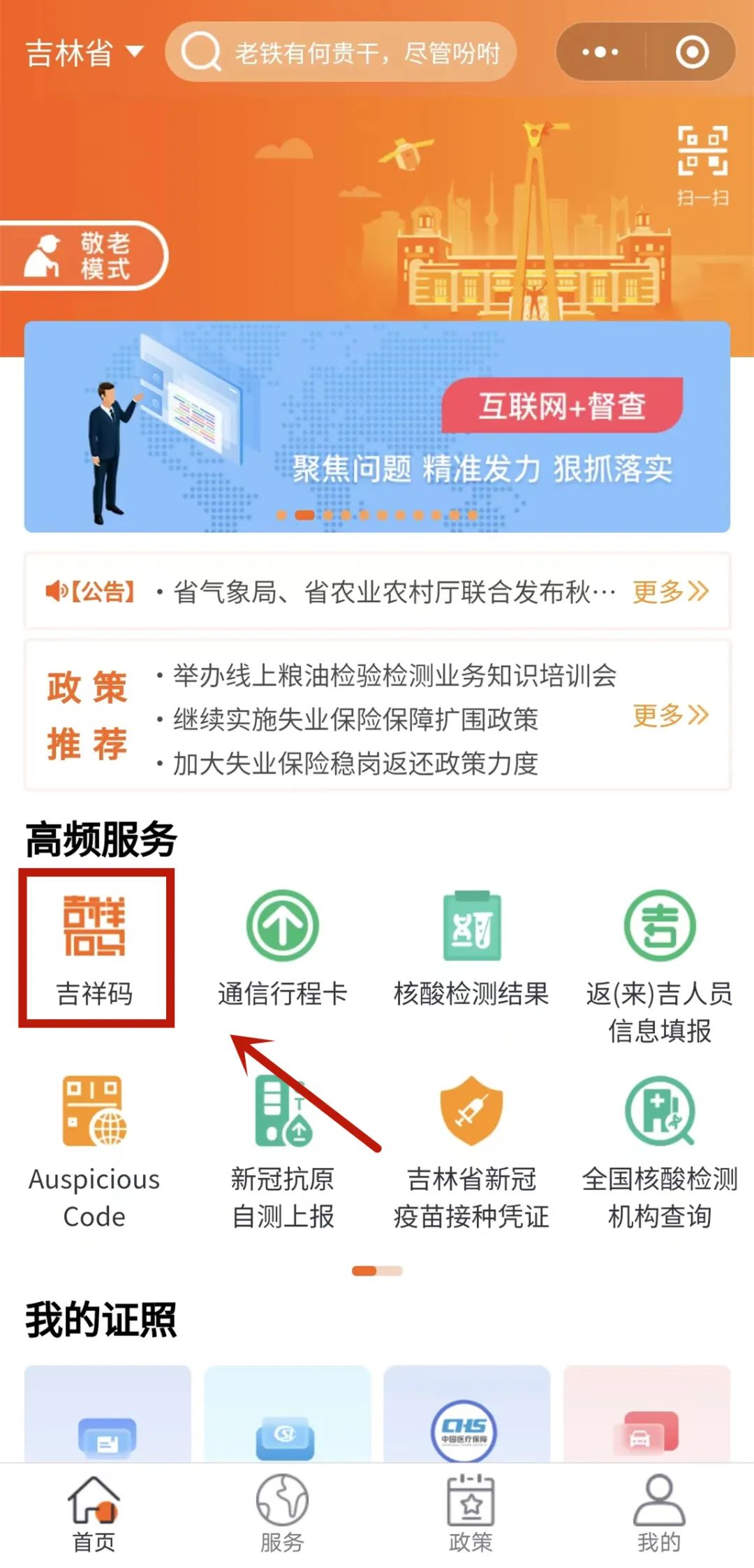The height and width of the screenshot is (1568, 754).
Task: Open the mini program three-dot menu
Action: point(600,52)
